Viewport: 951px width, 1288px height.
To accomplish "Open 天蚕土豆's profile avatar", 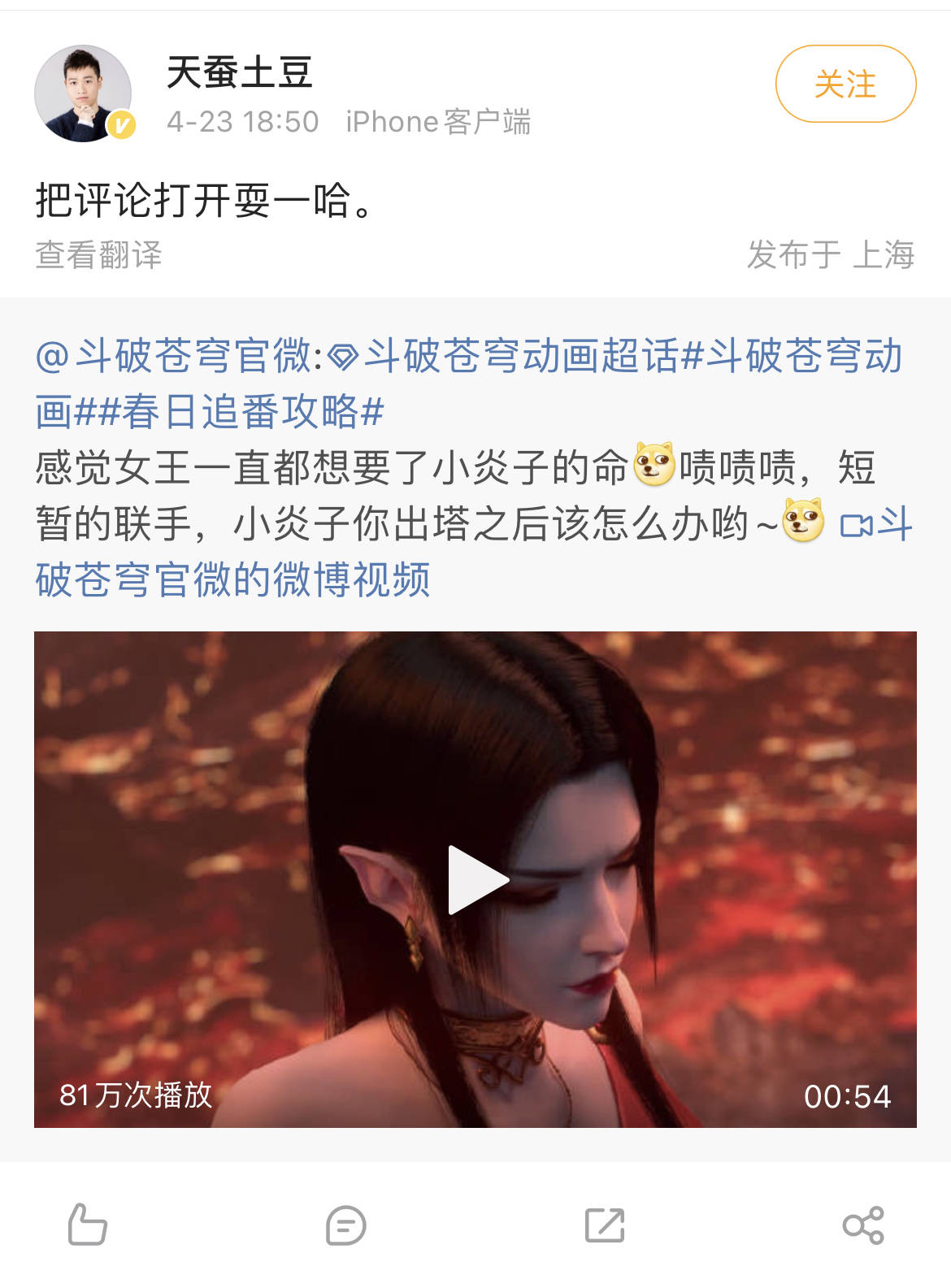I will (x=84, y=93).
